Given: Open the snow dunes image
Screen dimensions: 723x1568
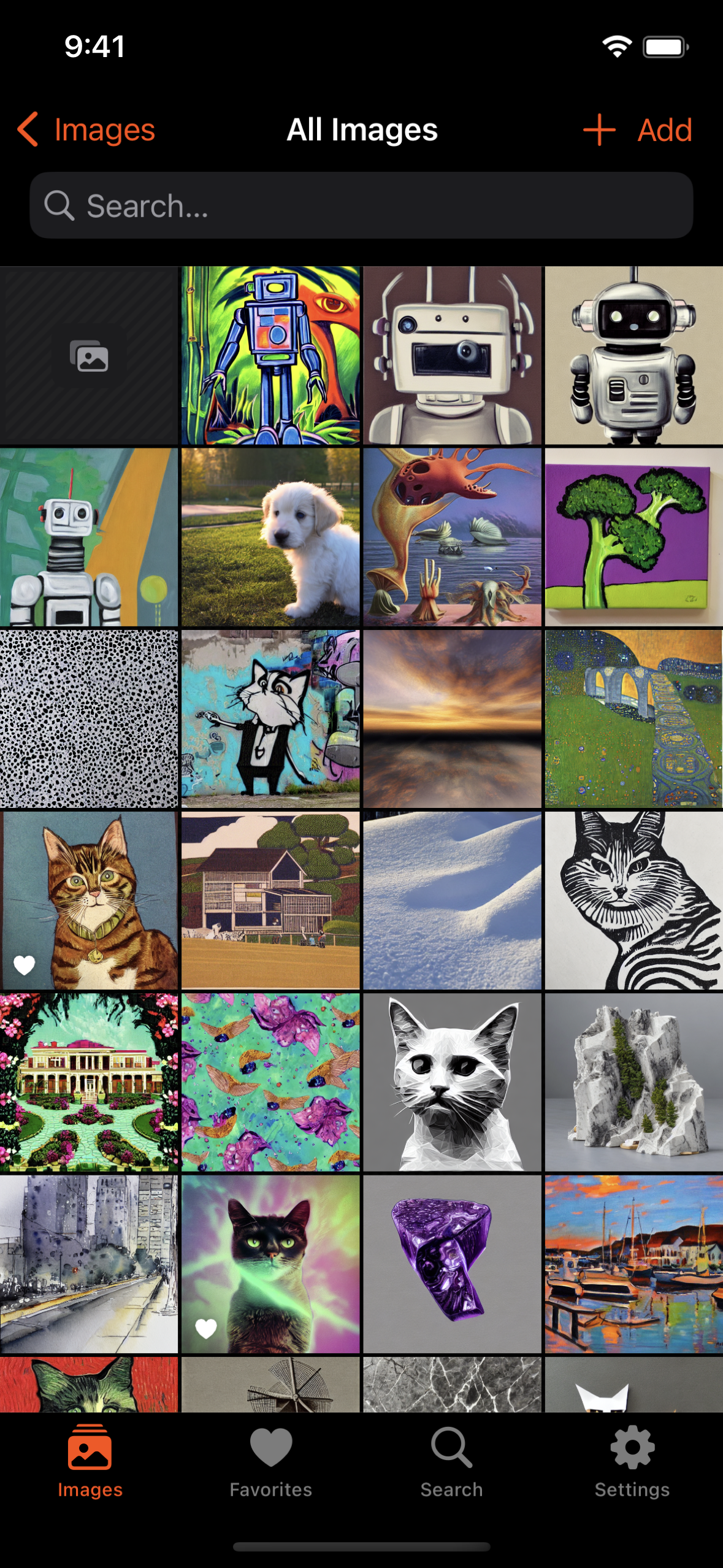Looking at the screenshot, I should [452, 901].
